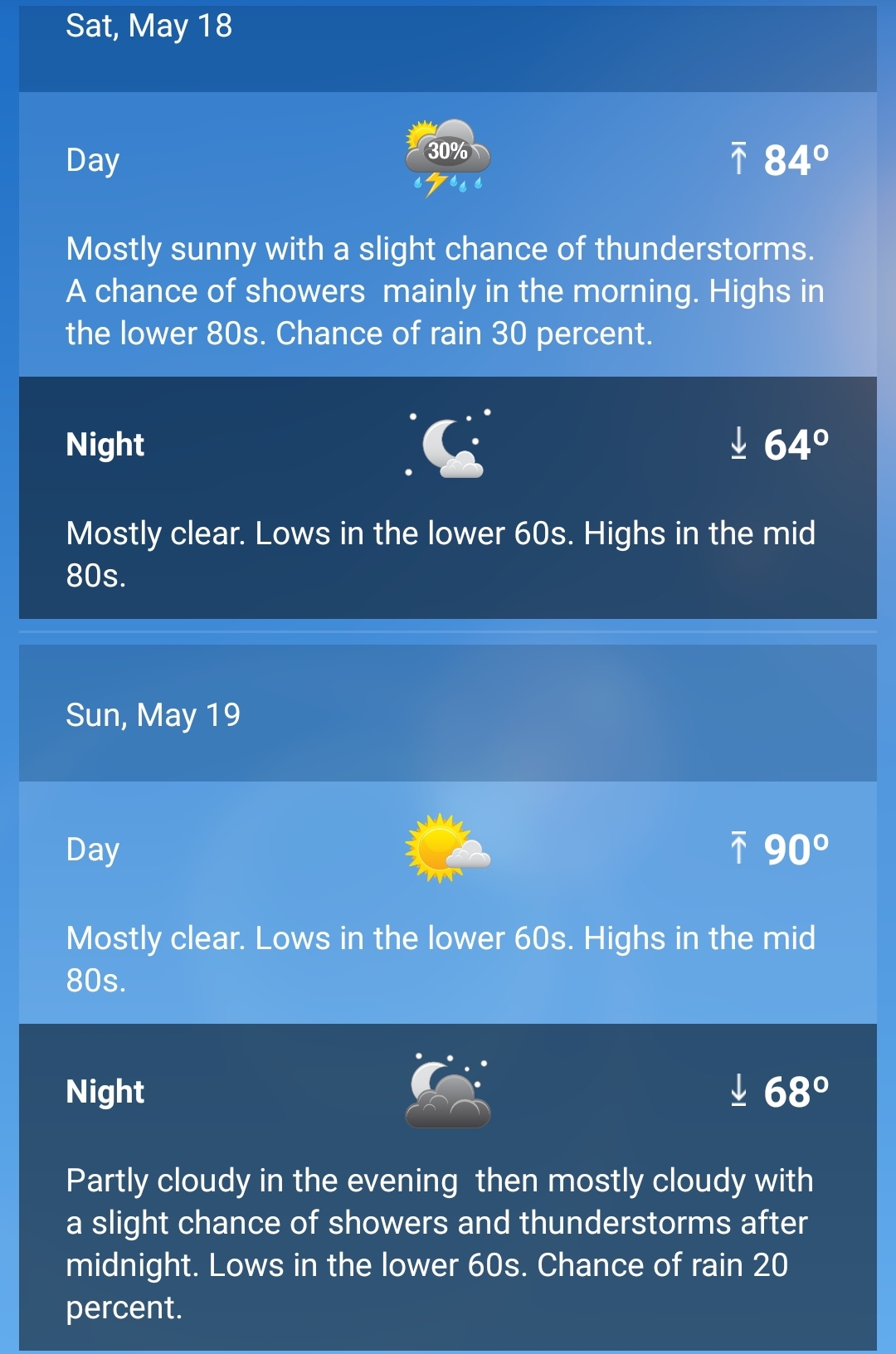Expand the Sat, May 18 forecast header
The image size is (896, 1354).
click(151, 27)
